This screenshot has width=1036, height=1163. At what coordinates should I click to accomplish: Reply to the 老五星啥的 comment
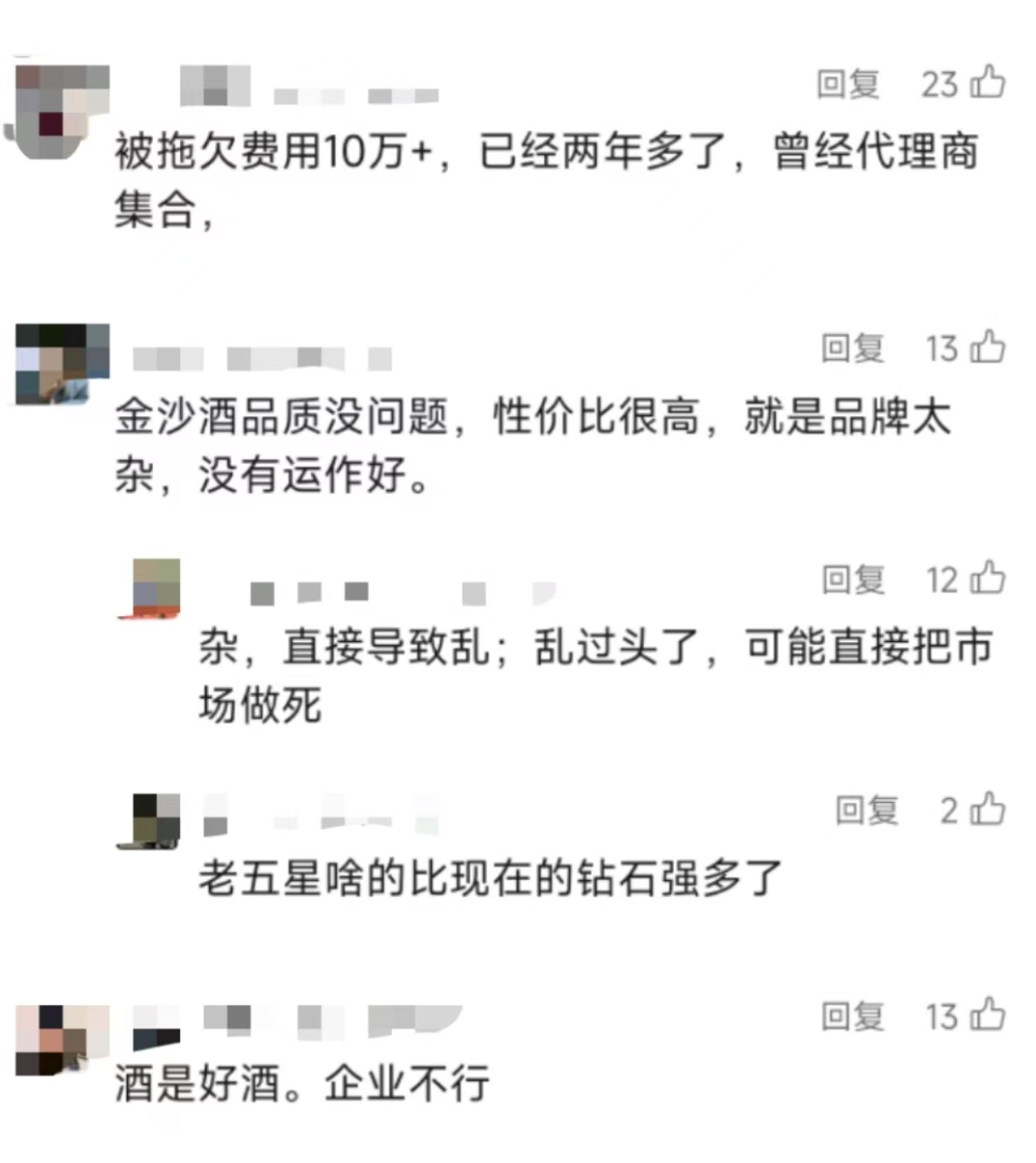click(866, 810)
